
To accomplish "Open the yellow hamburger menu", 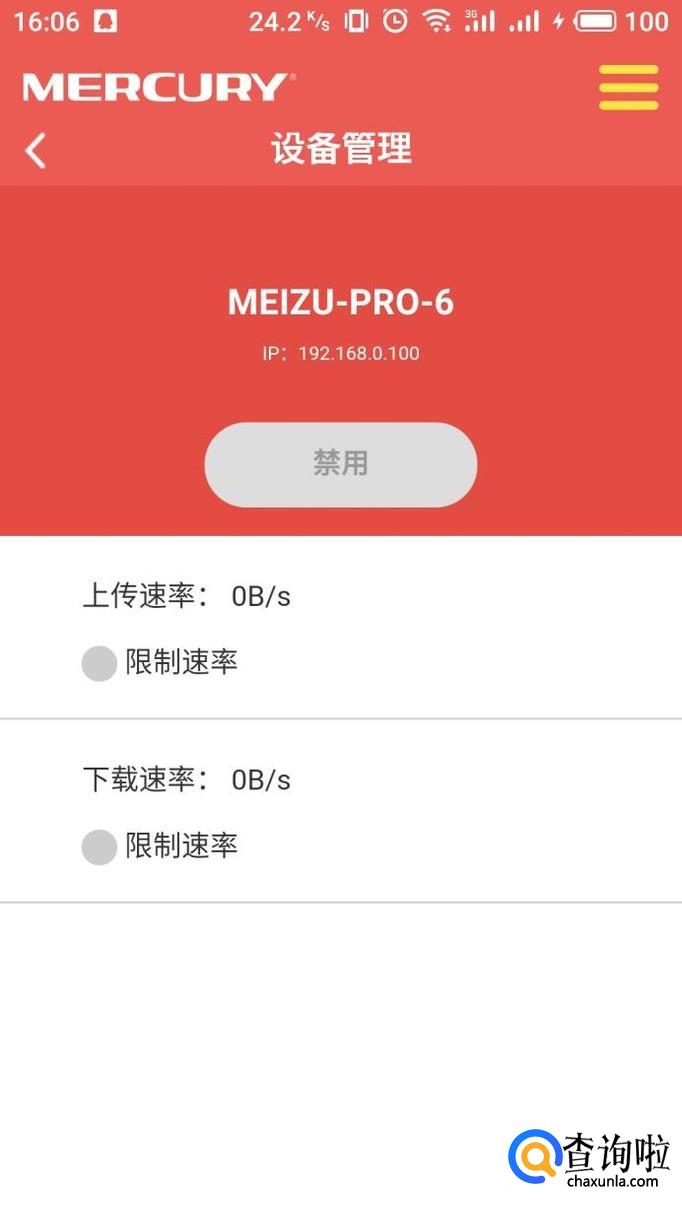I will point(628,88).
